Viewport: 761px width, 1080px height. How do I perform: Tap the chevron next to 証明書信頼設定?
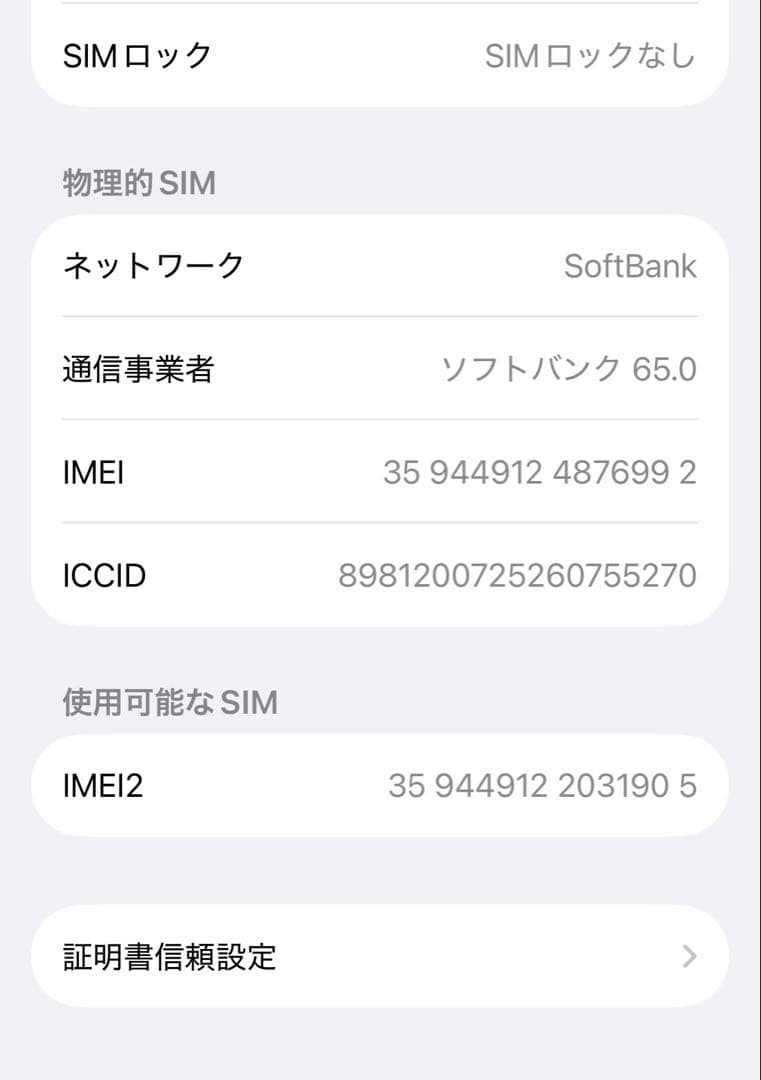(x=690, y=956)
